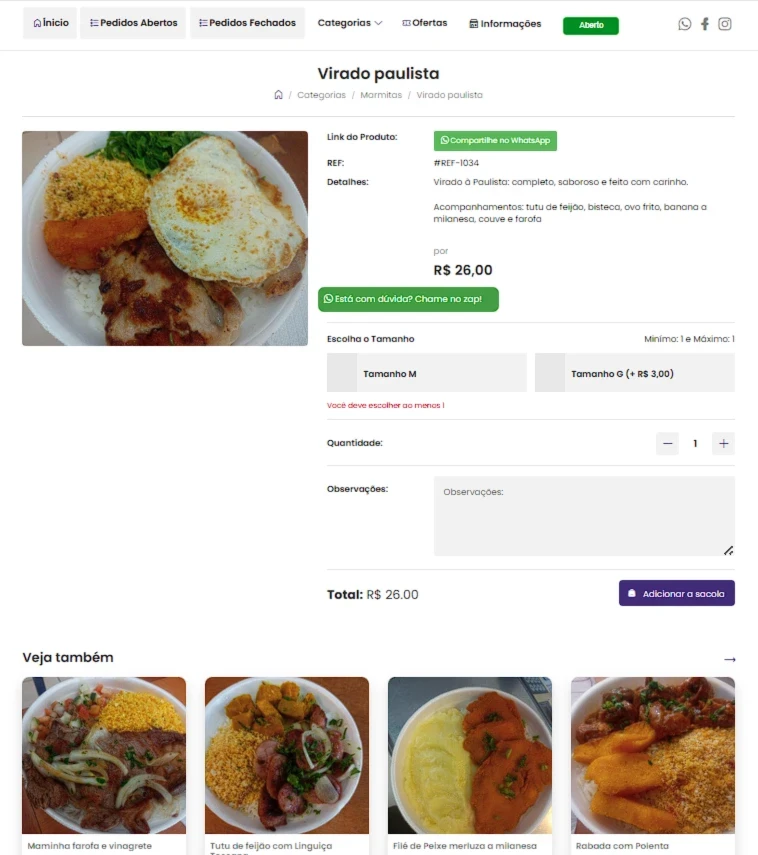Go to the Início page
This screenshot has width=758, height=855.
tap(50, 23)
